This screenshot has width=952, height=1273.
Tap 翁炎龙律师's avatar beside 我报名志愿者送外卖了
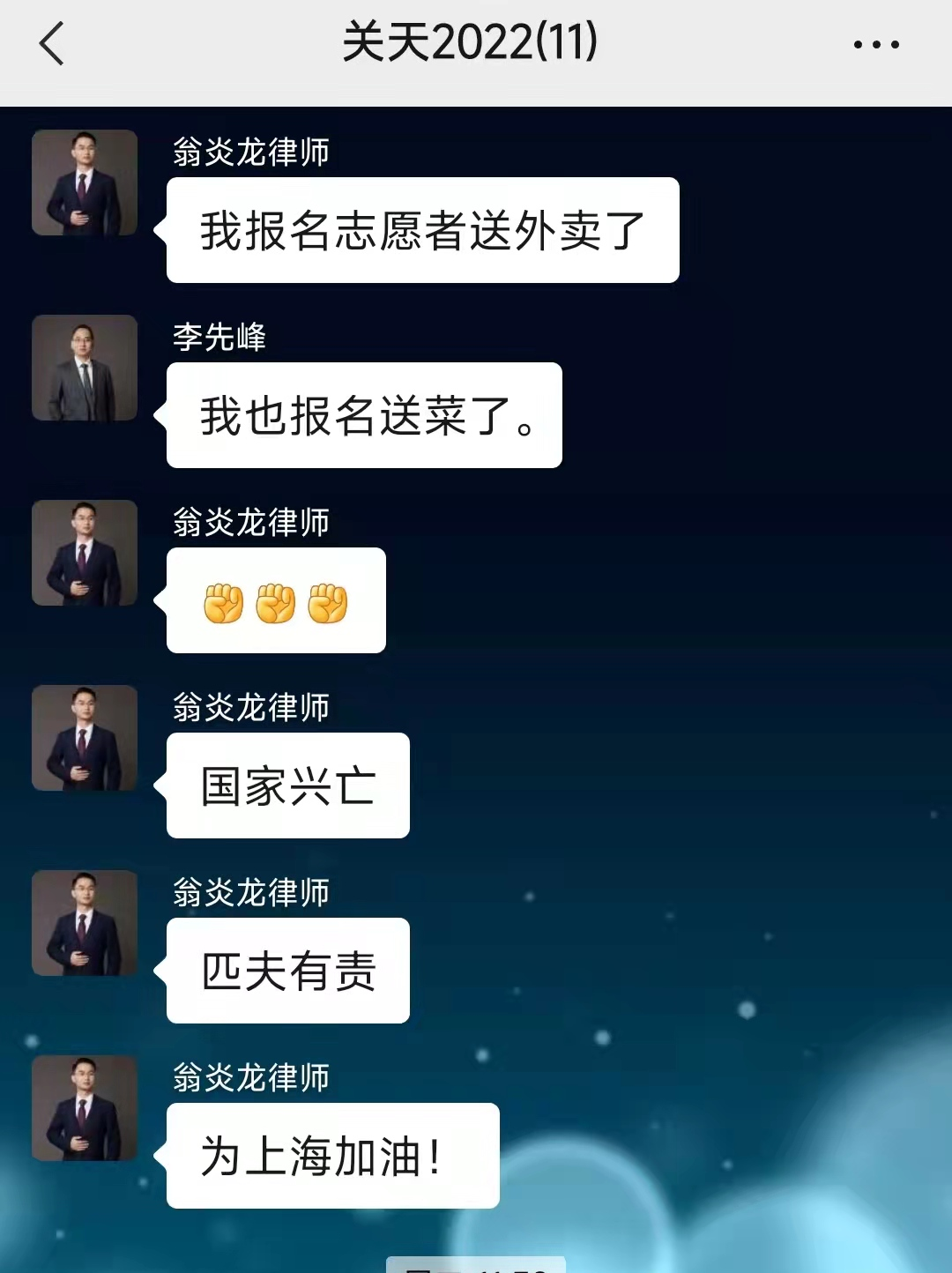(85, 182)
